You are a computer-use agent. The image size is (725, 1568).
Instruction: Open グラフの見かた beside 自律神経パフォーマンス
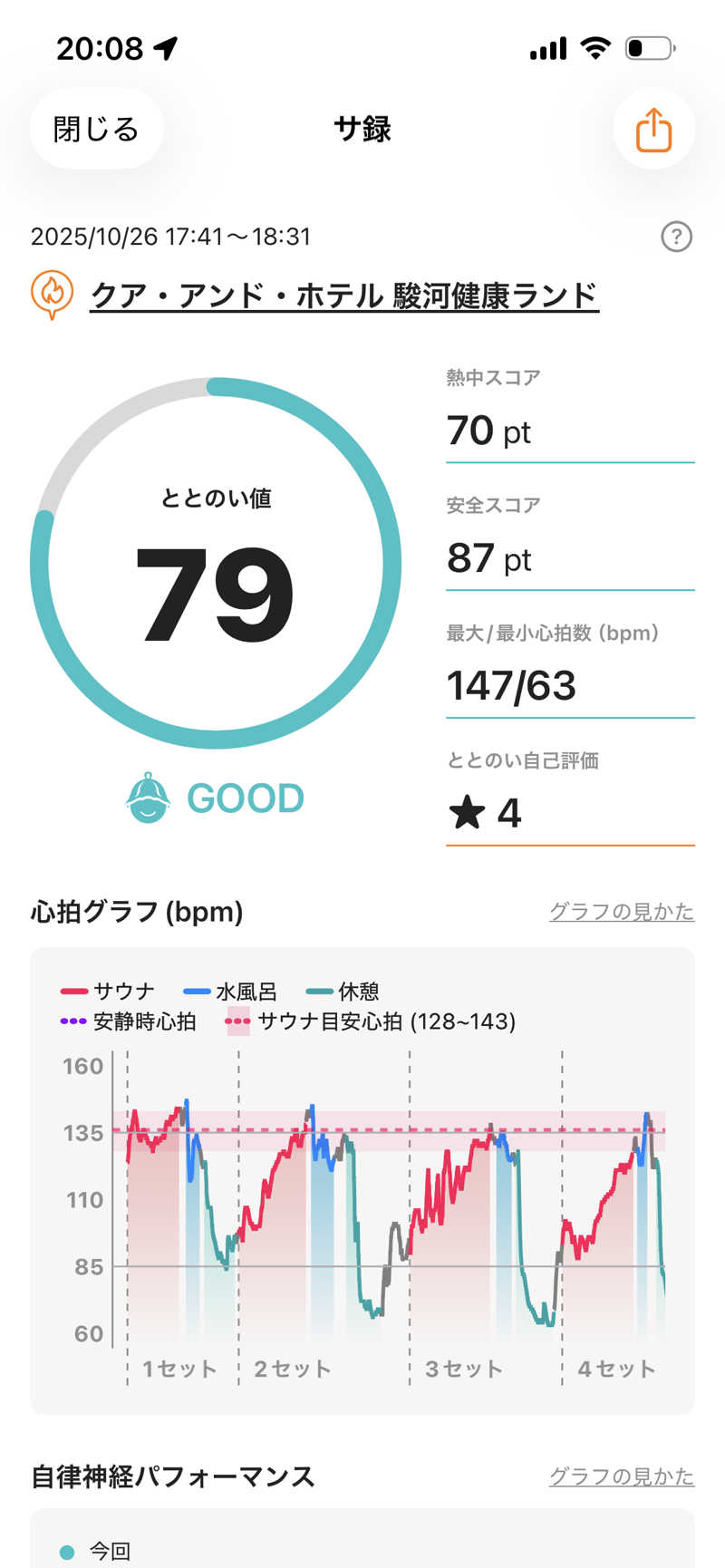tap(622, 1476)
